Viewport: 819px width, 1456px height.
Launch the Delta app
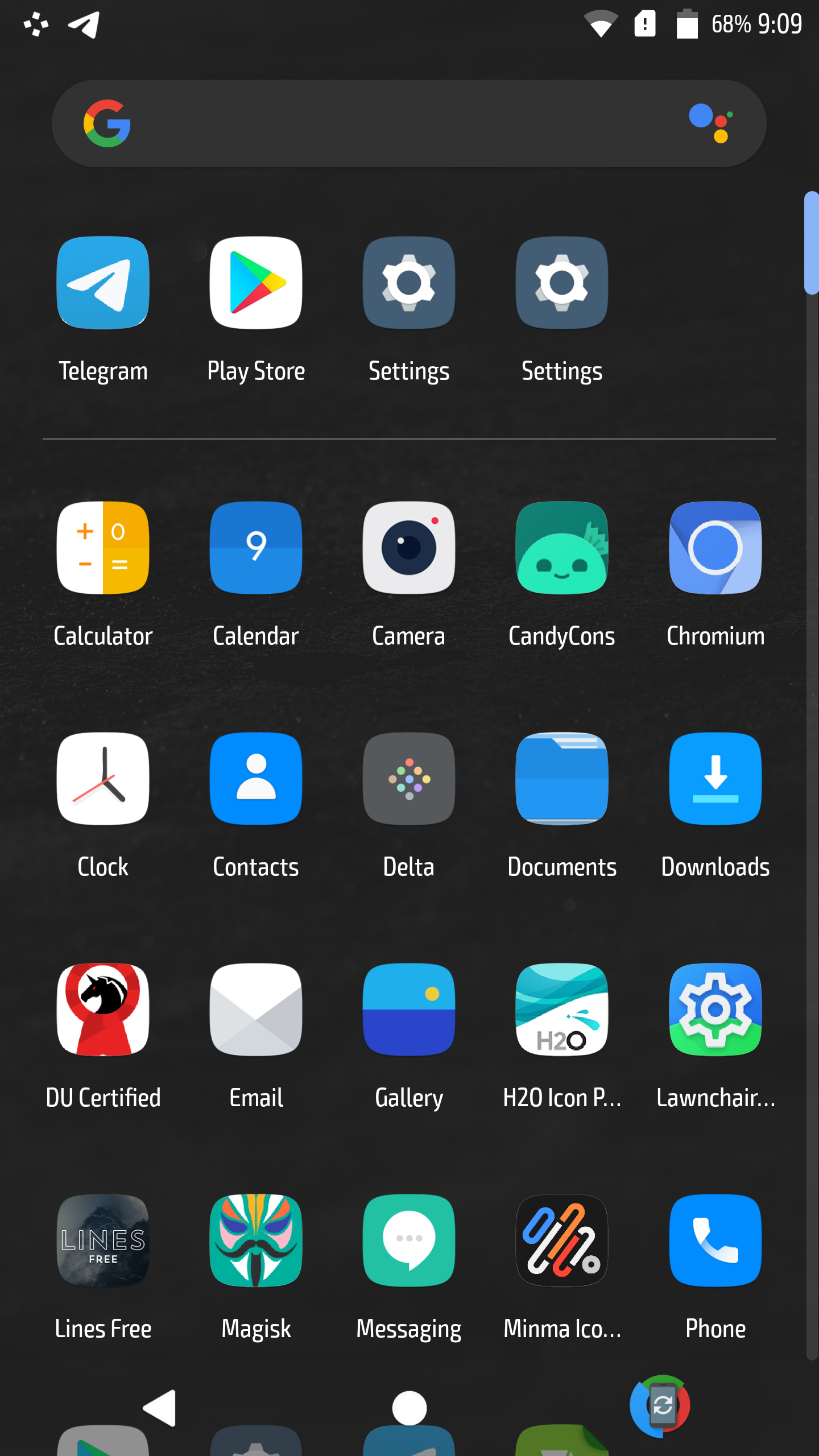pyautogui.click(x=409, y=779)
